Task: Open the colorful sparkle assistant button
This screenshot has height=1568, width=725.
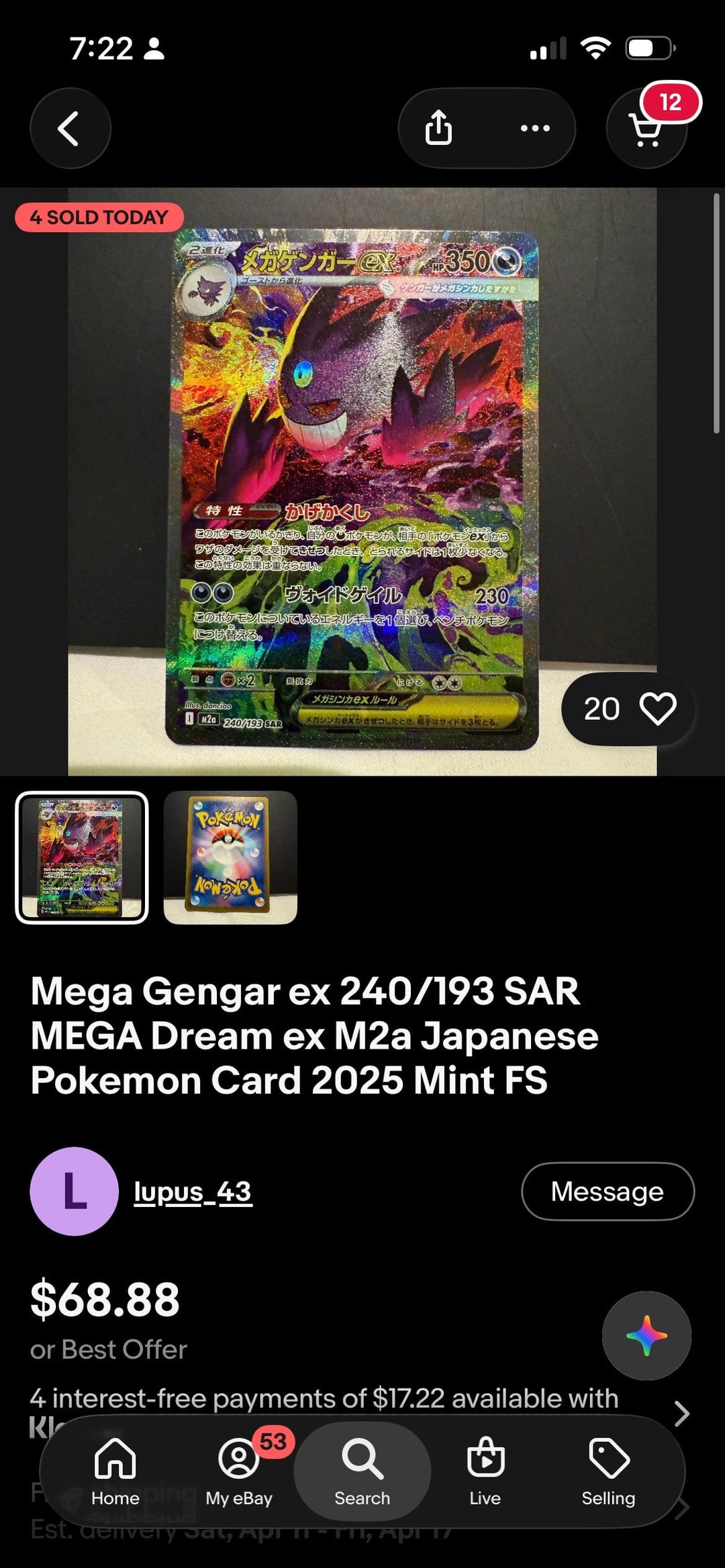Action: pos(646,1335)
